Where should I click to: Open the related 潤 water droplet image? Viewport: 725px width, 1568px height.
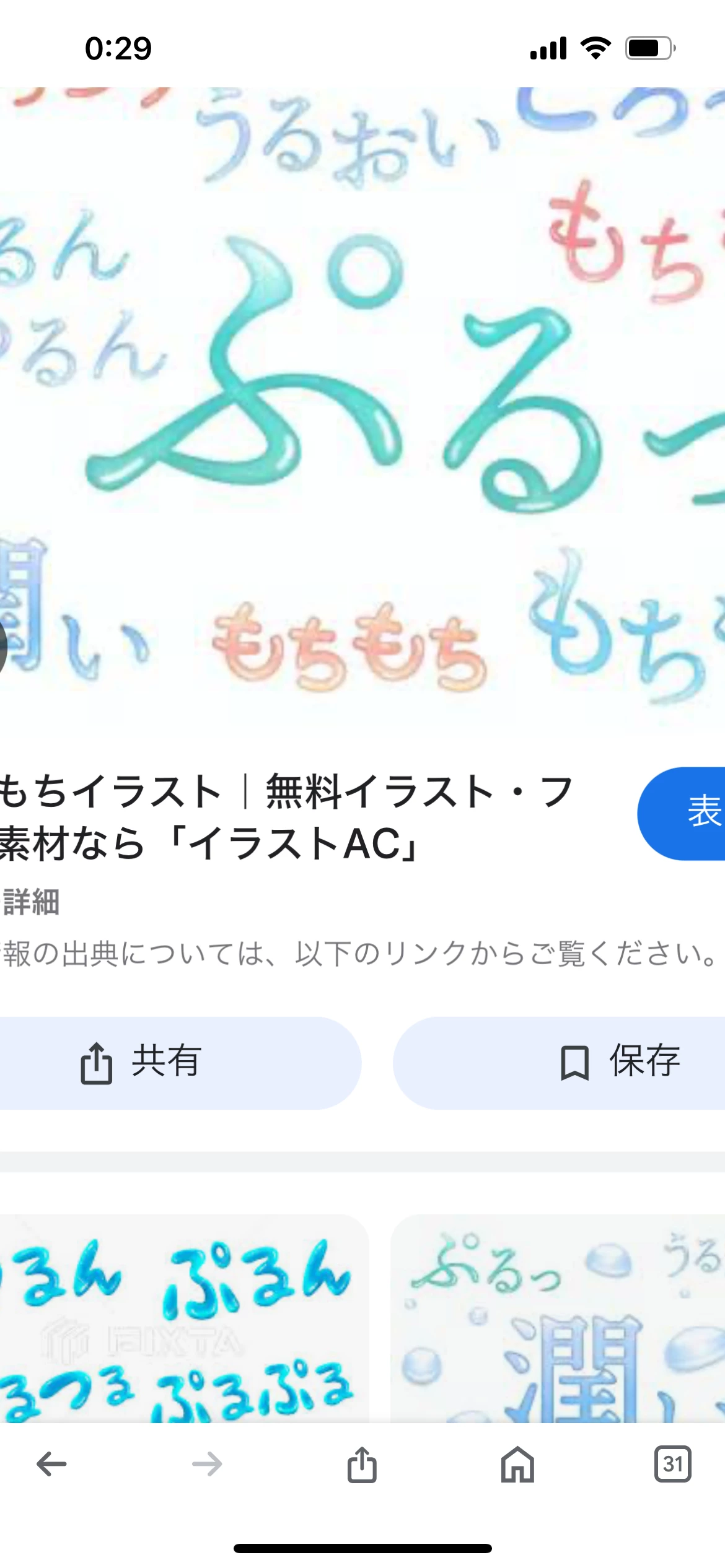tap(558, 1319)
